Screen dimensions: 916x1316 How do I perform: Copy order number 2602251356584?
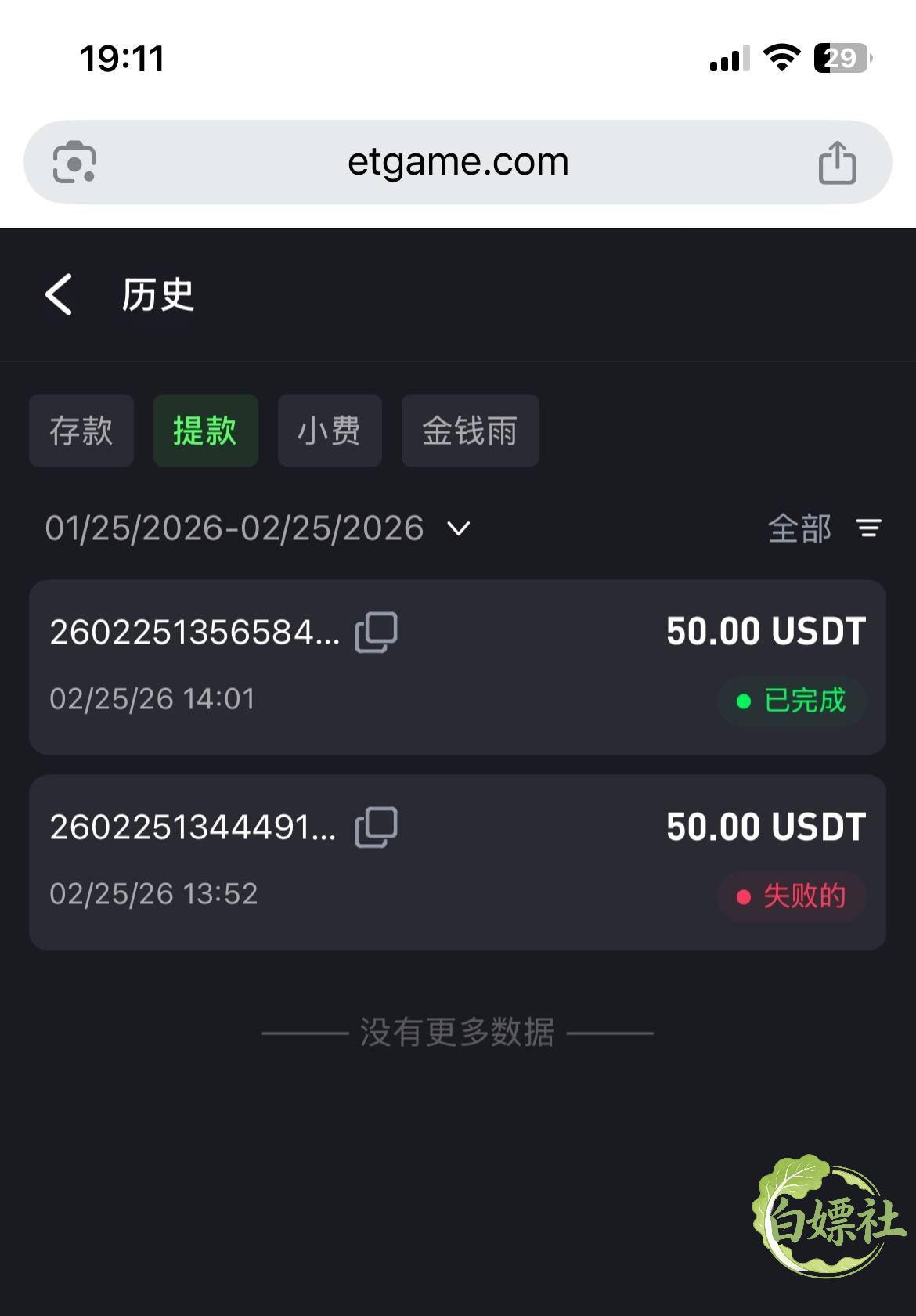click(377, 632)
